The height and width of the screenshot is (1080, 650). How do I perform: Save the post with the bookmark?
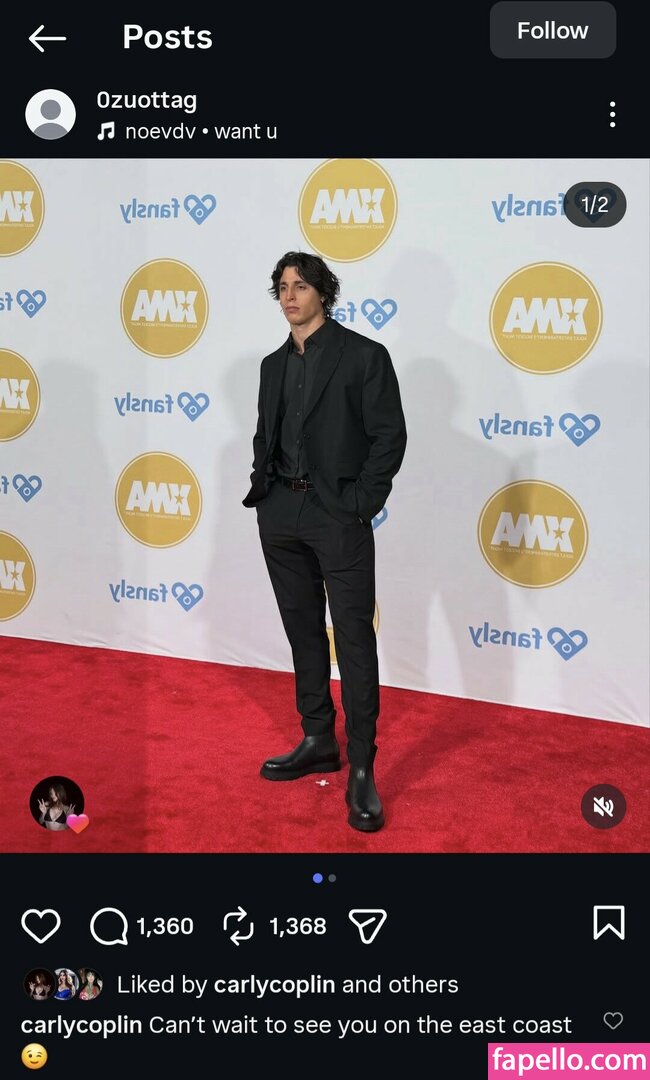pyautogui.click(x=608, y=923)
